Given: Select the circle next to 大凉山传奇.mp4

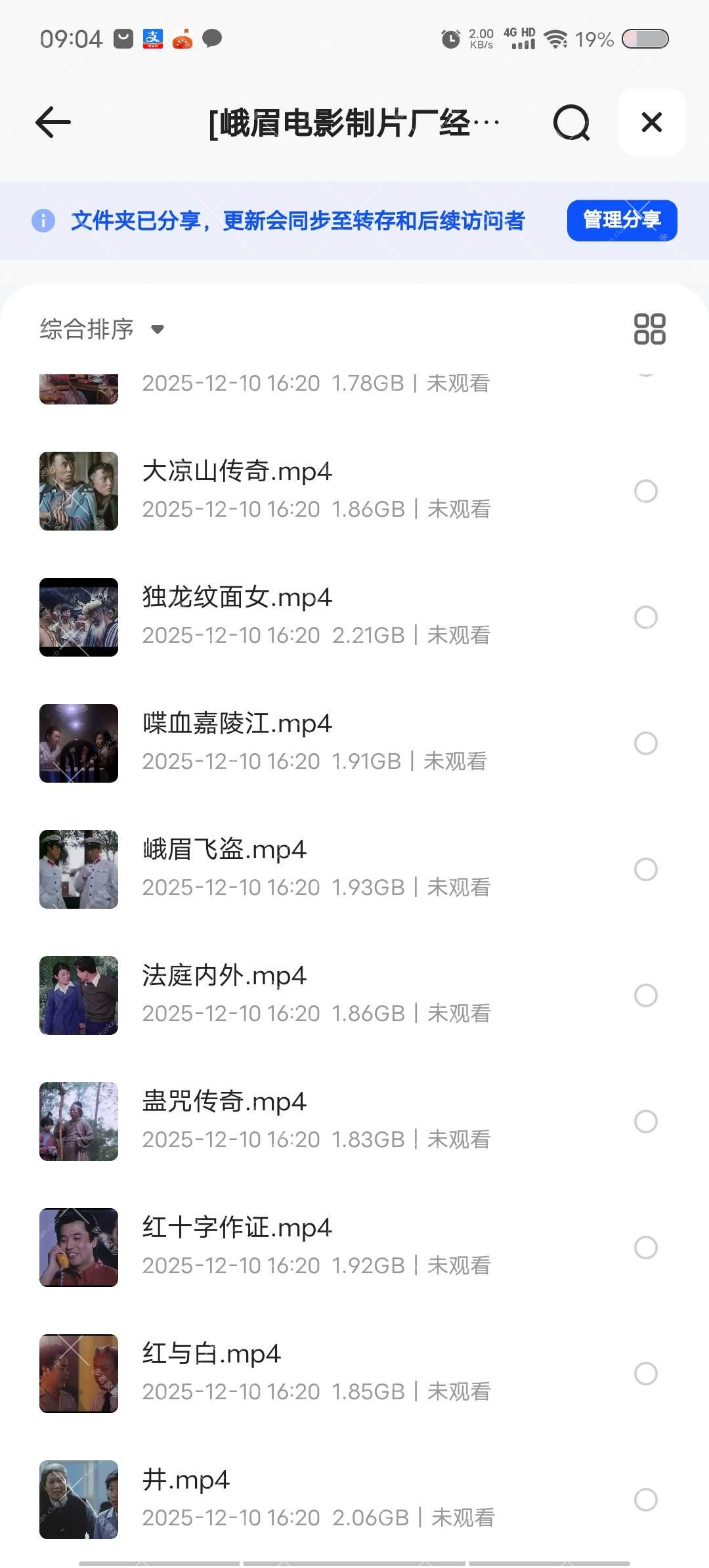Looking at the screenshot, I should point(646,491).
